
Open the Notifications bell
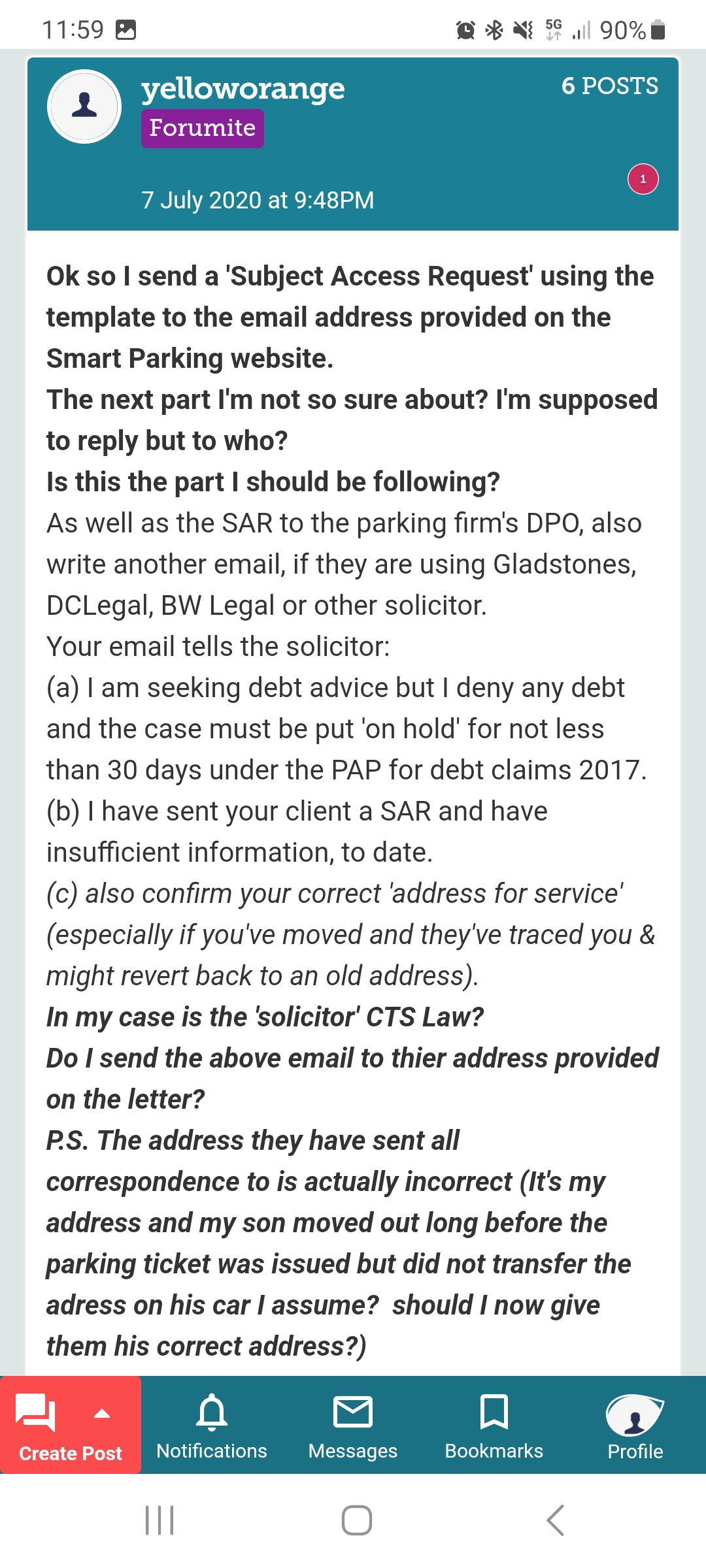click(212, 1426)
